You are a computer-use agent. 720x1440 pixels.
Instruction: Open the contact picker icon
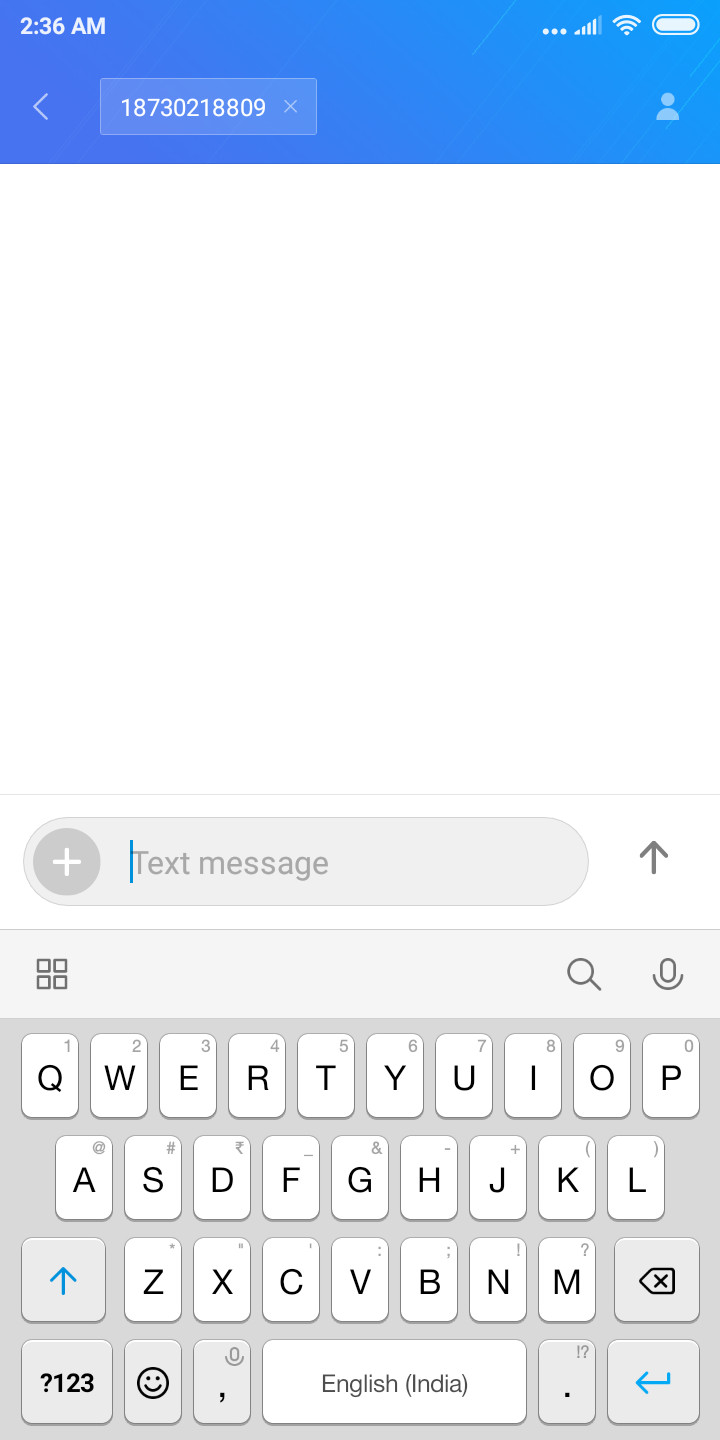click(667, 107)
